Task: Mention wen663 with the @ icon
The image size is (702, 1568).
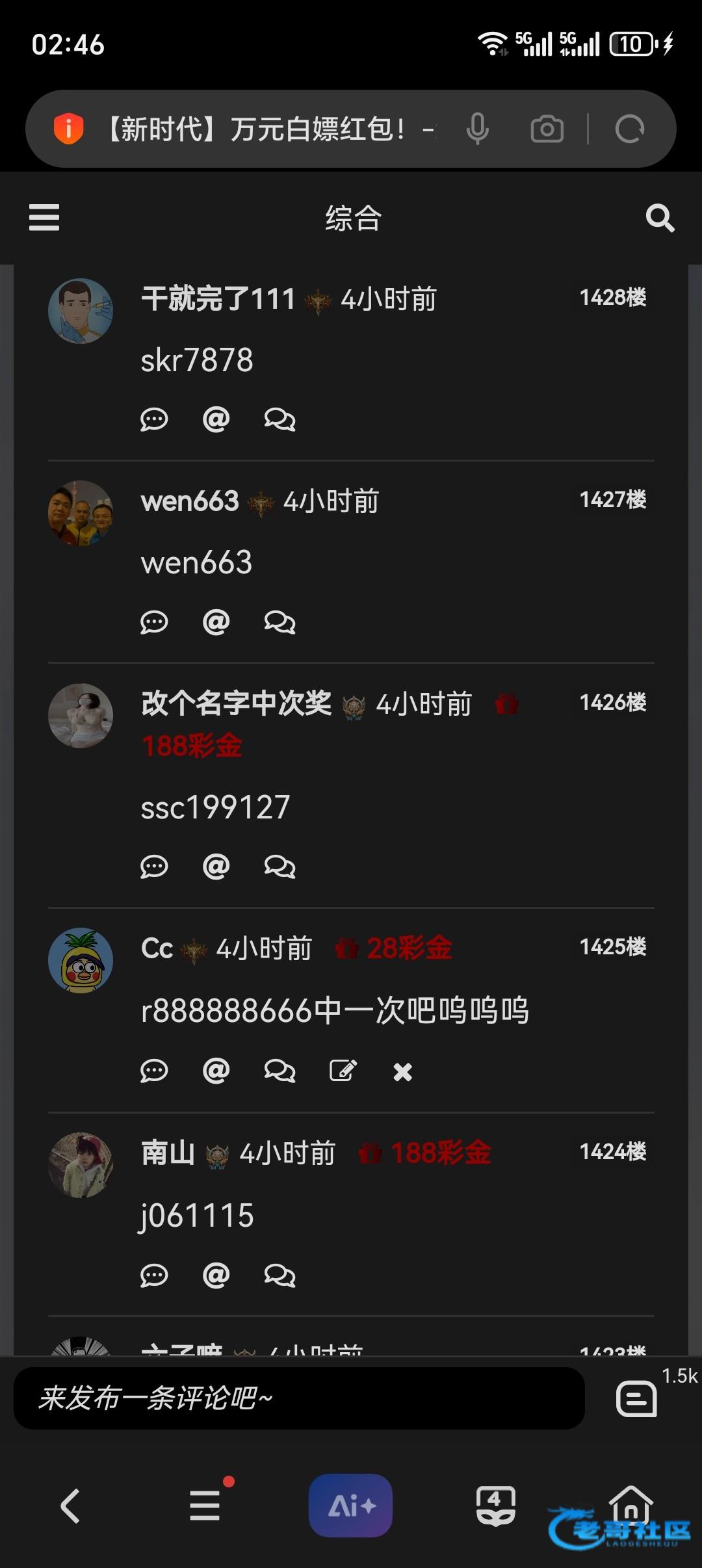Action: point(216,622)
